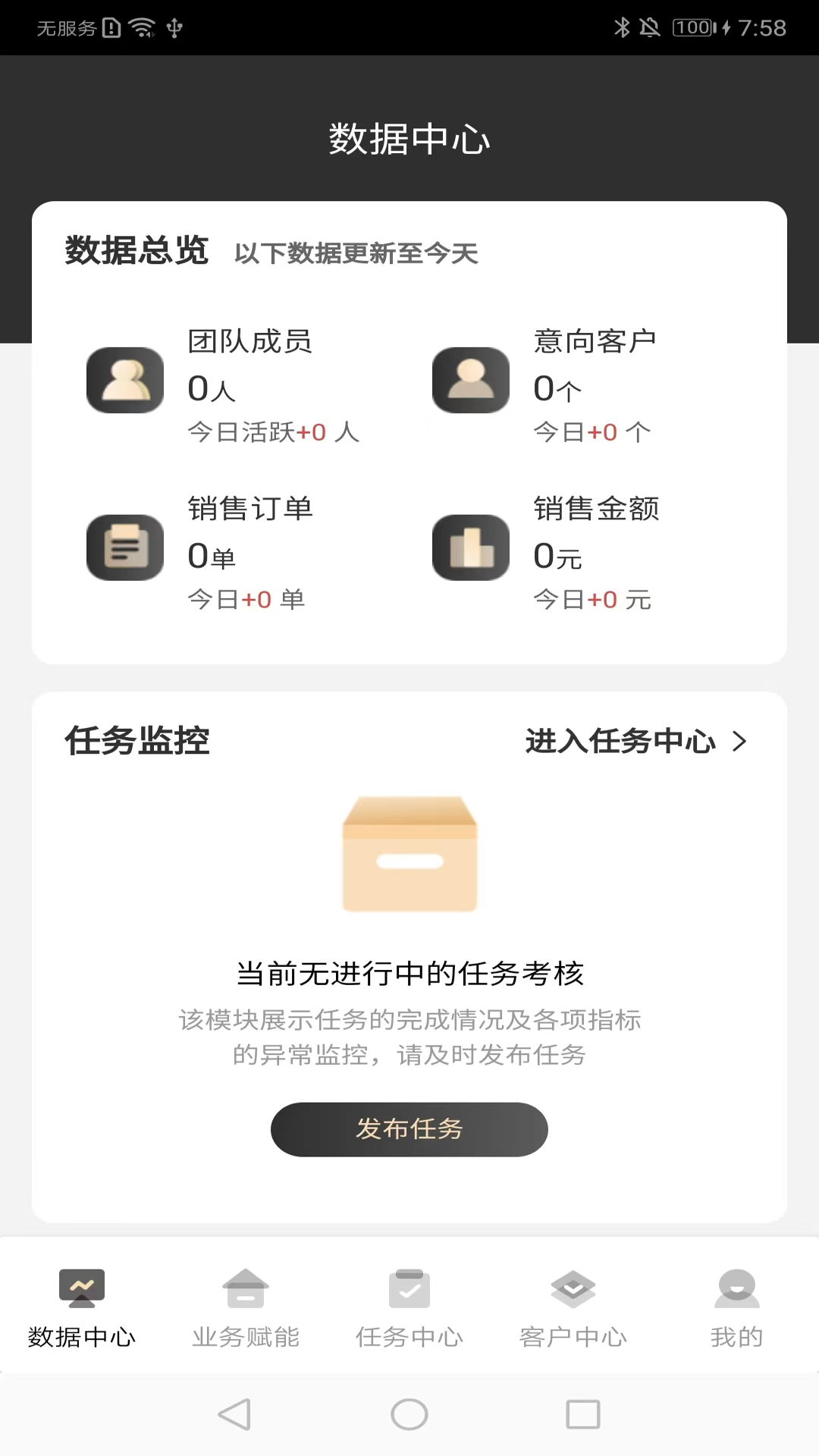Image resolution: width=819 pixels, height=1456 pixels.
Task: Open the 客户中心 tab
Action: coord(573,1308)
